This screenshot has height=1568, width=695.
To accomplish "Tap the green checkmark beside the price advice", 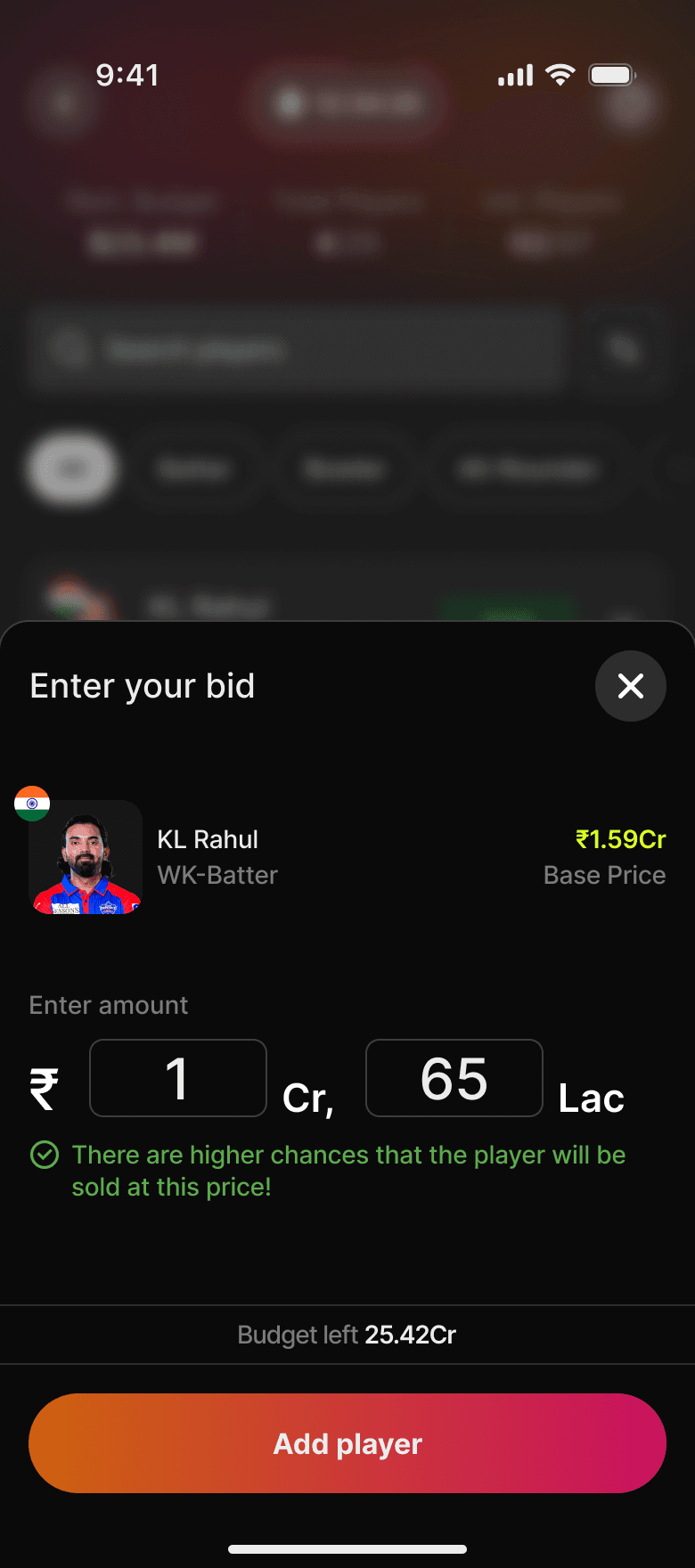I will [x=43, y=1155].
